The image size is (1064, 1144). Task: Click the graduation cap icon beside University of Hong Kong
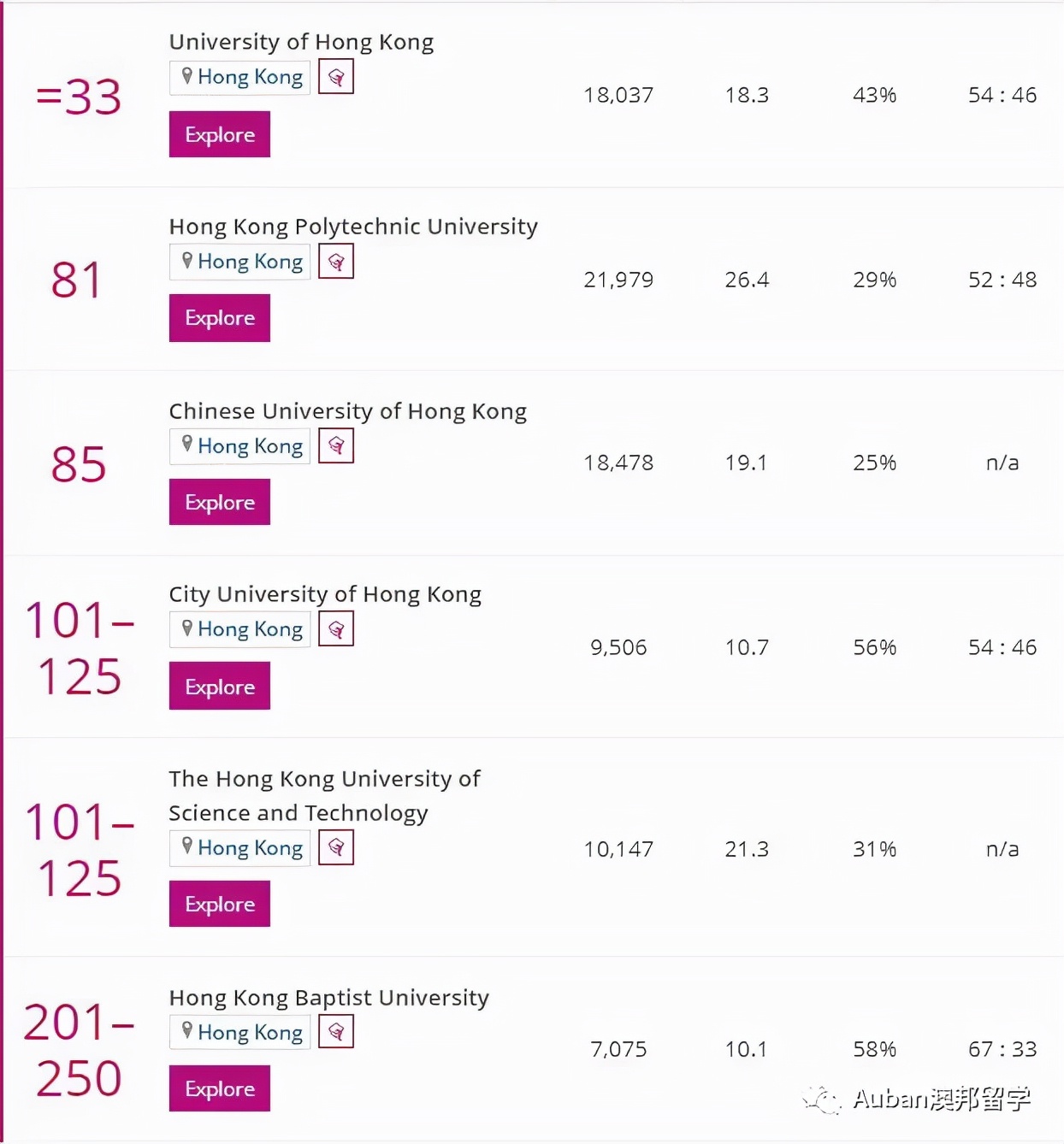[x=335, y=76]
